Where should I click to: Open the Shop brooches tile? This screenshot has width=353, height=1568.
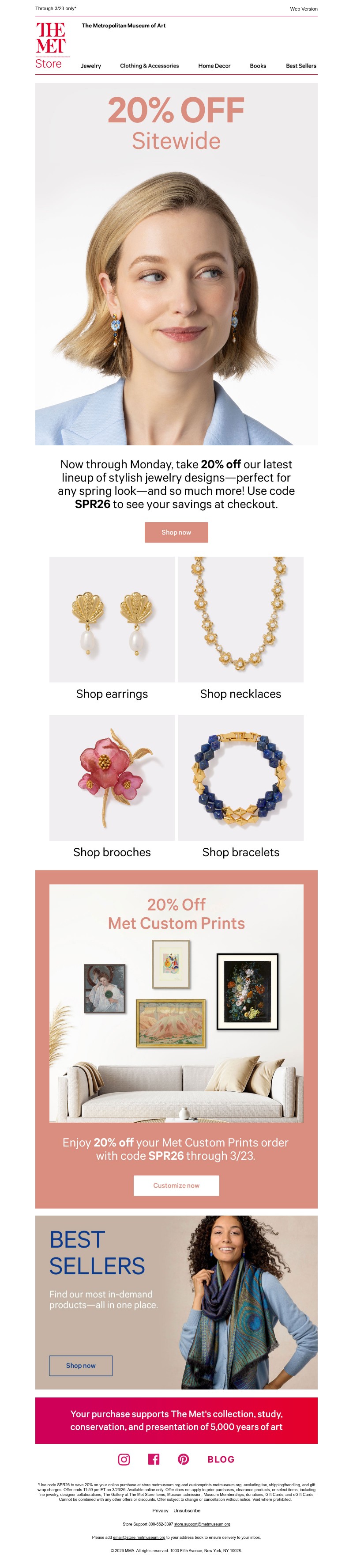pos(112,785)
